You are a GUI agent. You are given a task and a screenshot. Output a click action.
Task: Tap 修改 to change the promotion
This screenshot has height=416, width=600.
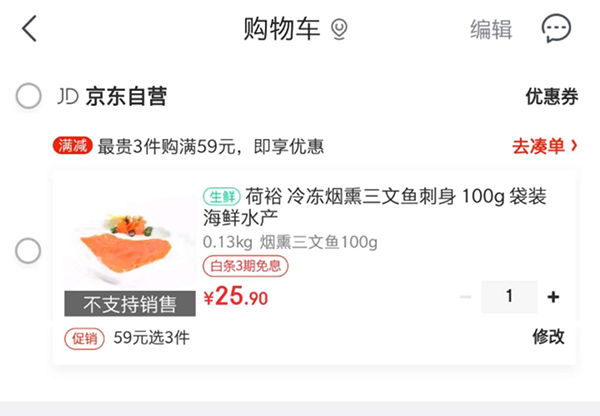point(548,337)
